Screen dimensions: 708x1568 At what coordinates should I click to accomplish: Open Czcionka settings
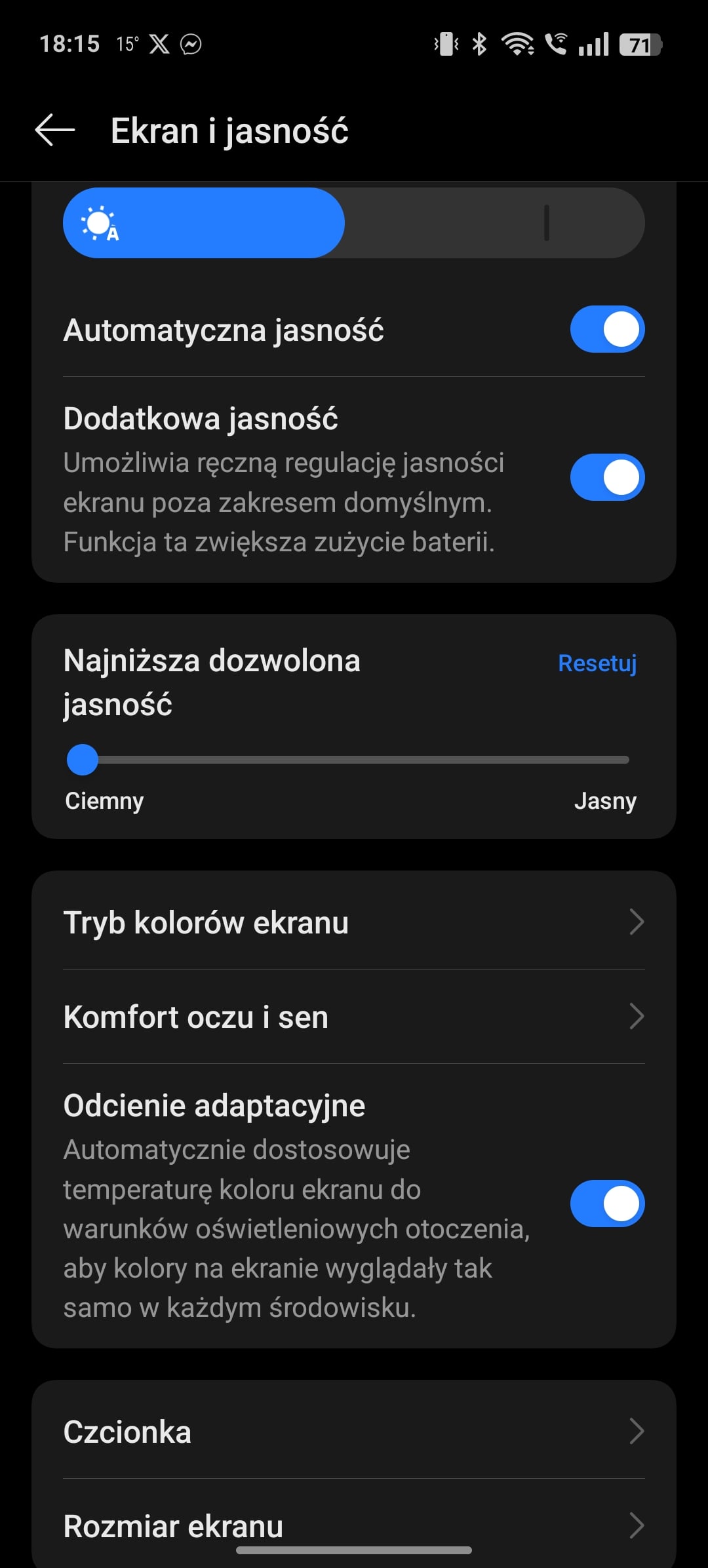(x=354, y=1431)
